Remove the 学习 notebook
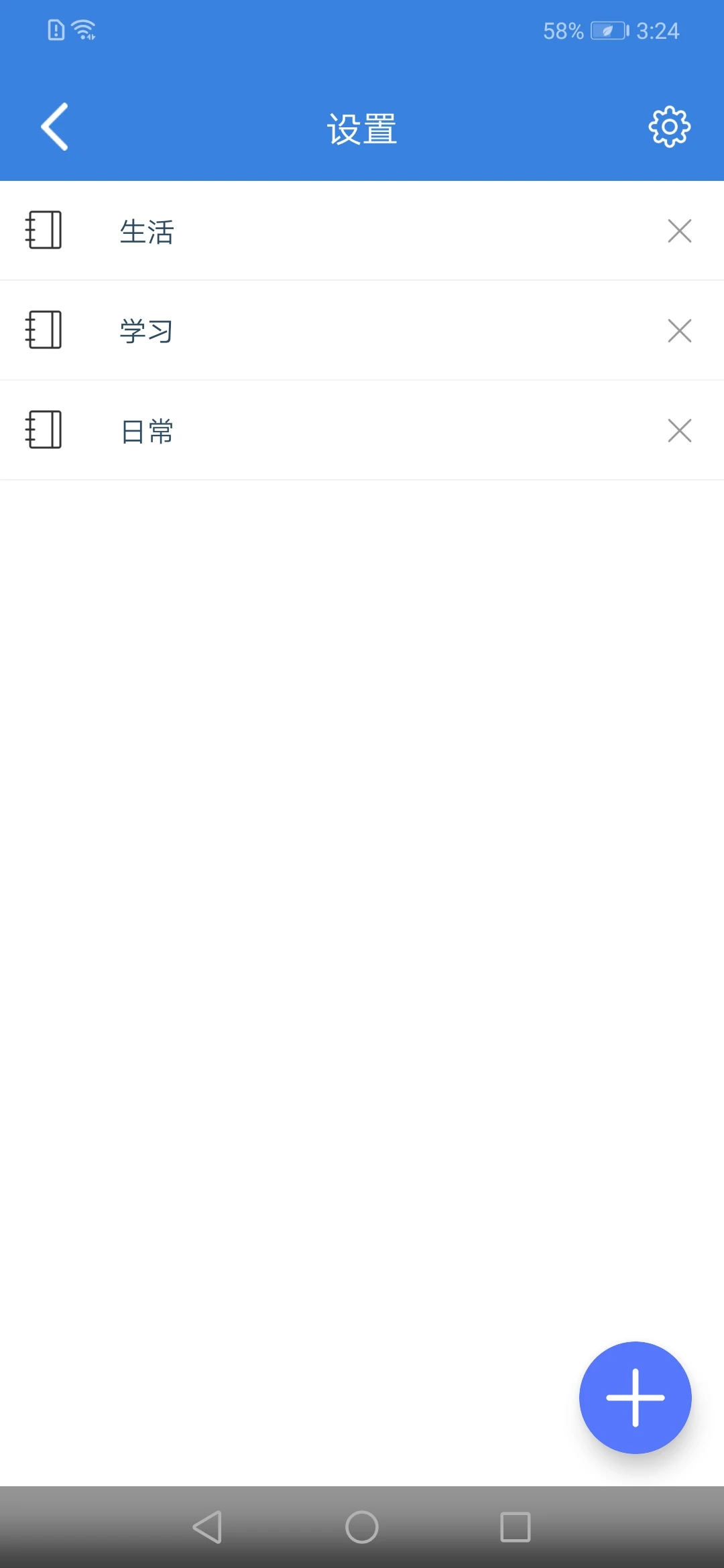724x1568 pixels. pos(679,331)
